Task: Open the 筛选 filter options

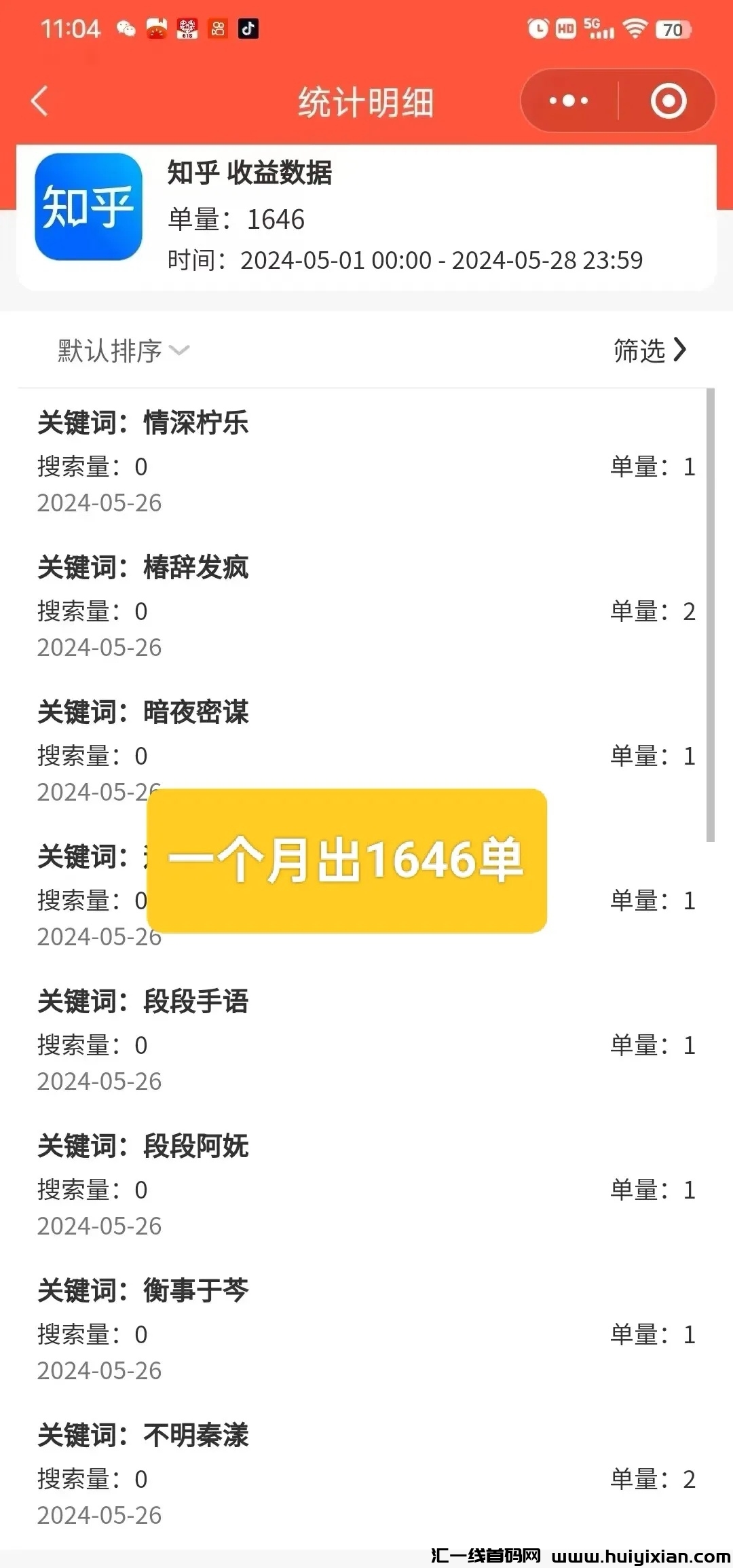Action: click(650, 350)
